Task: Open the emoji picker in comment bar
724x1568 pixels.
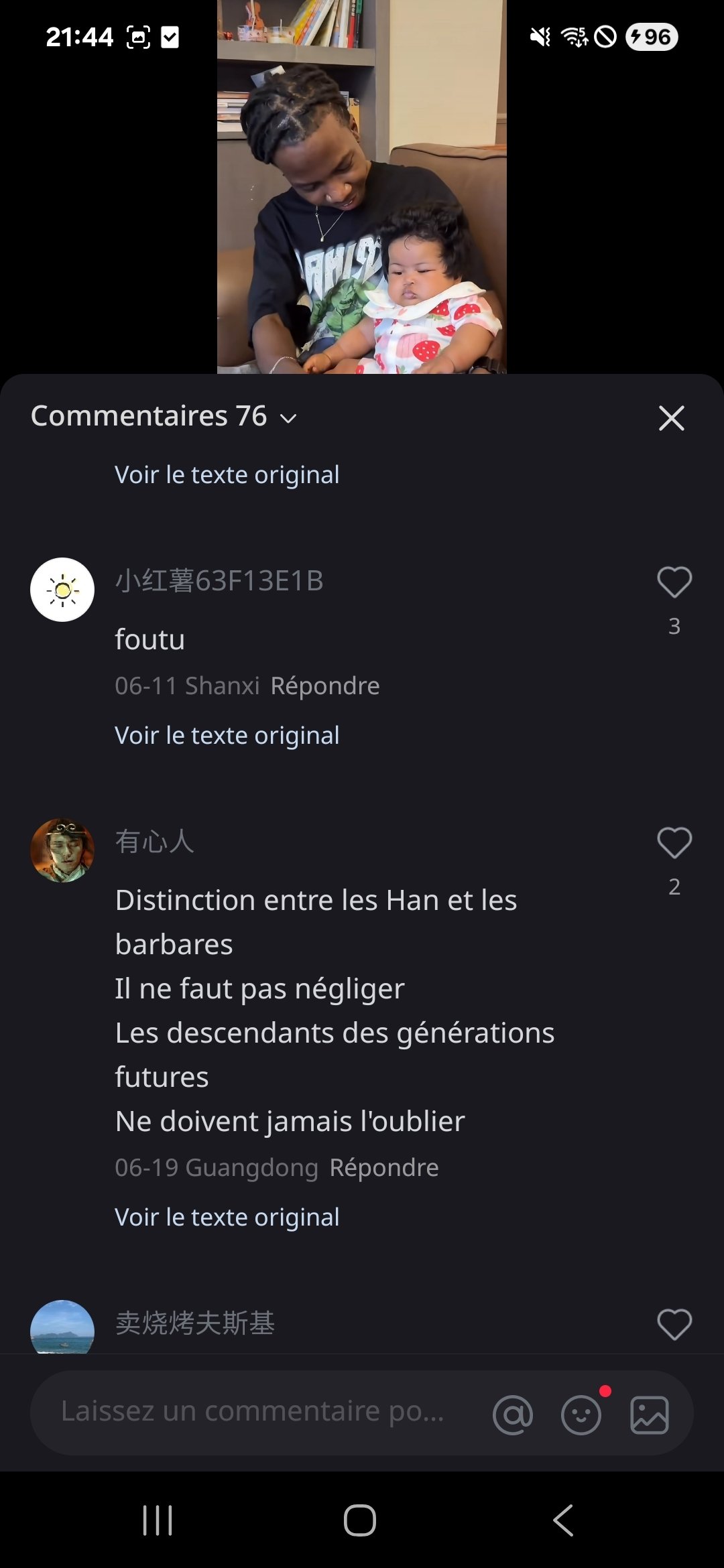Action: [x=581, y=1415]
